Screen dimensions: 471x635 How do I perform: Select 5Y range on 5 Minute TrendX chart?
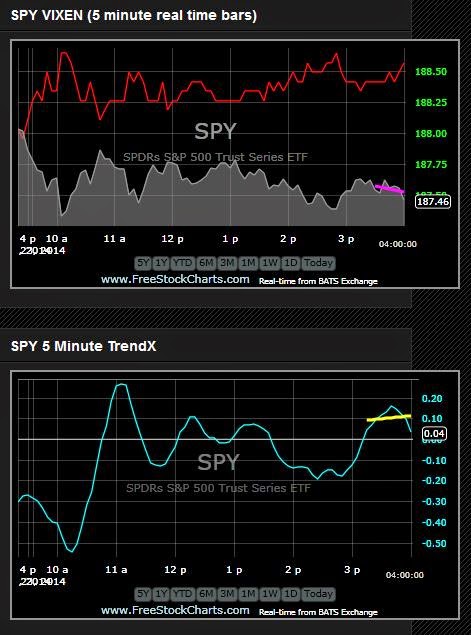[143, 594]
